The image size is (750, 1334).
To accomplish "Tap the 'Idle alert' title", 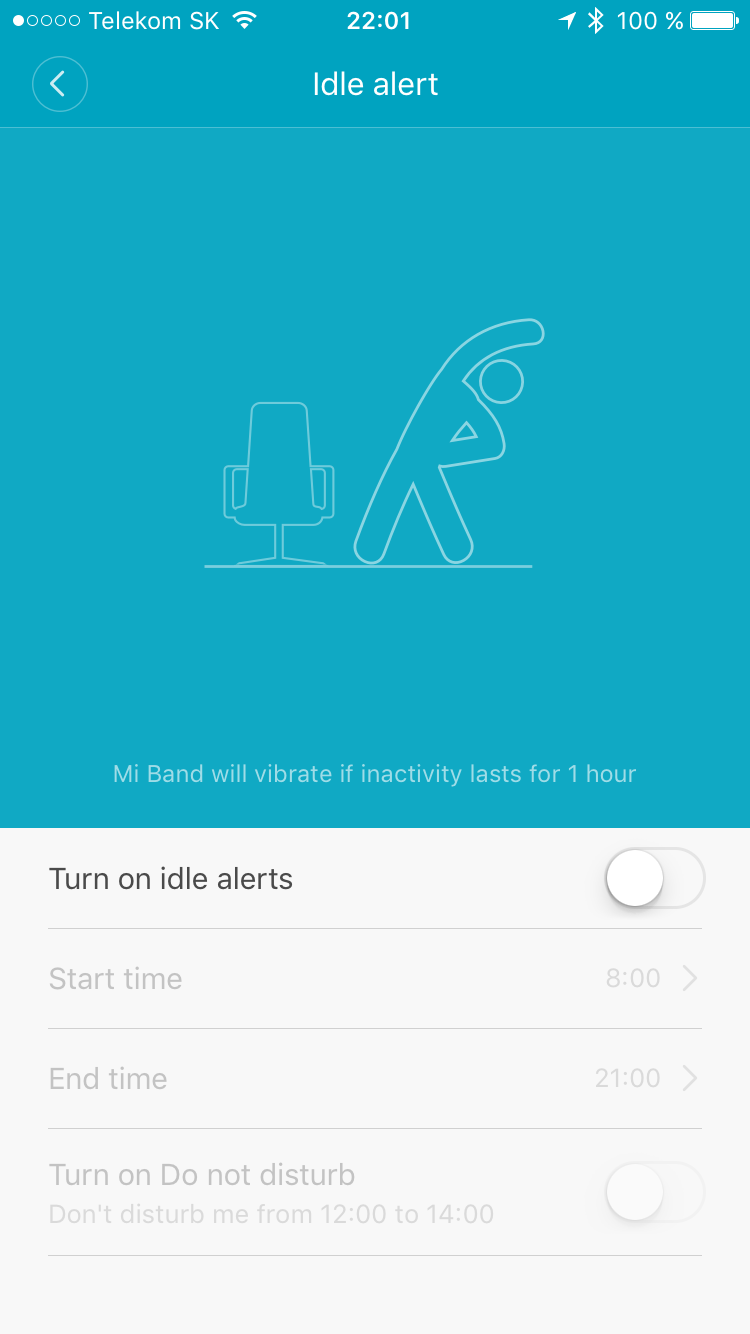I will (x=375, y=84).
